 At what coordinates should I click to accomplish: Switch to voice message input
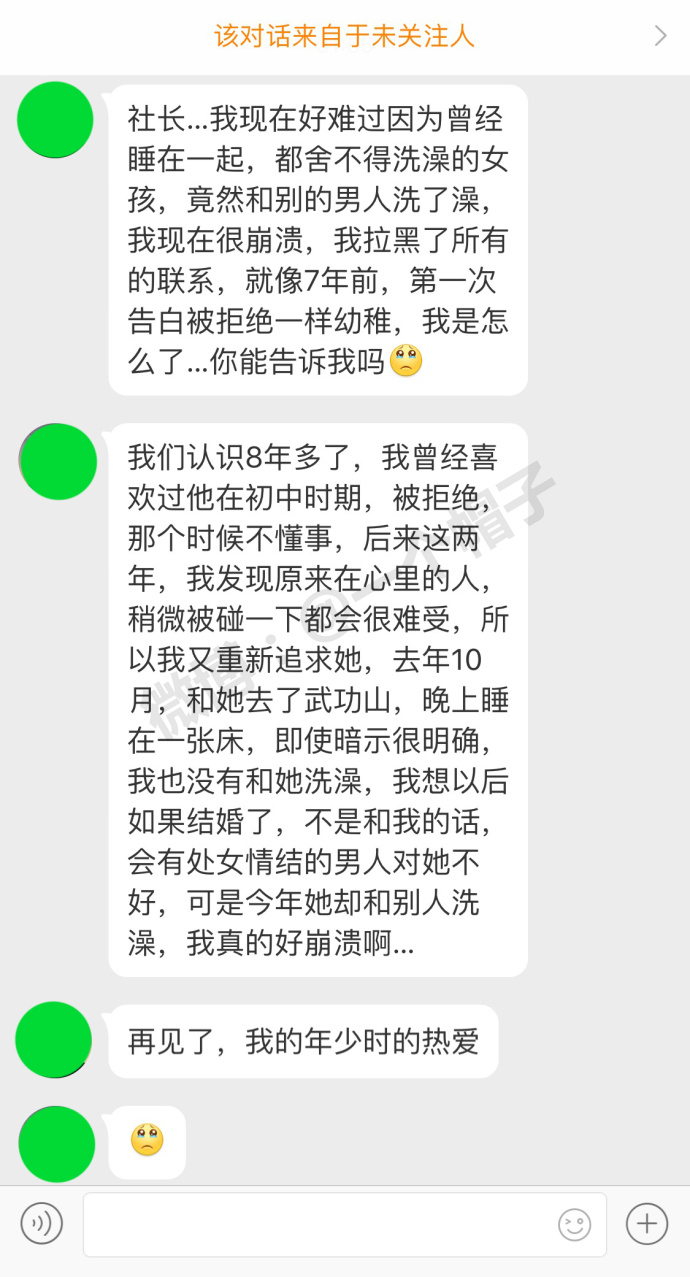[x=42, y=1223]
